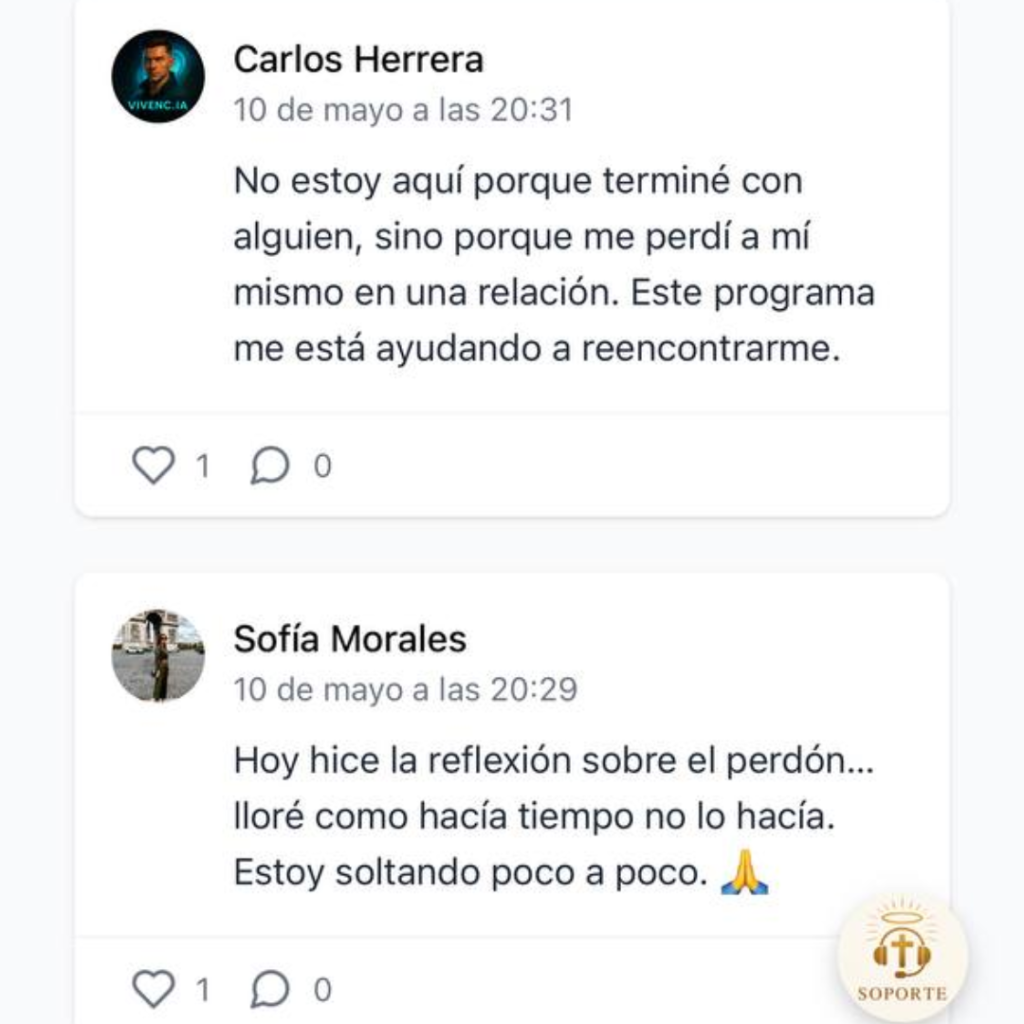Like Sofía Morales's post

coord(153,990)
